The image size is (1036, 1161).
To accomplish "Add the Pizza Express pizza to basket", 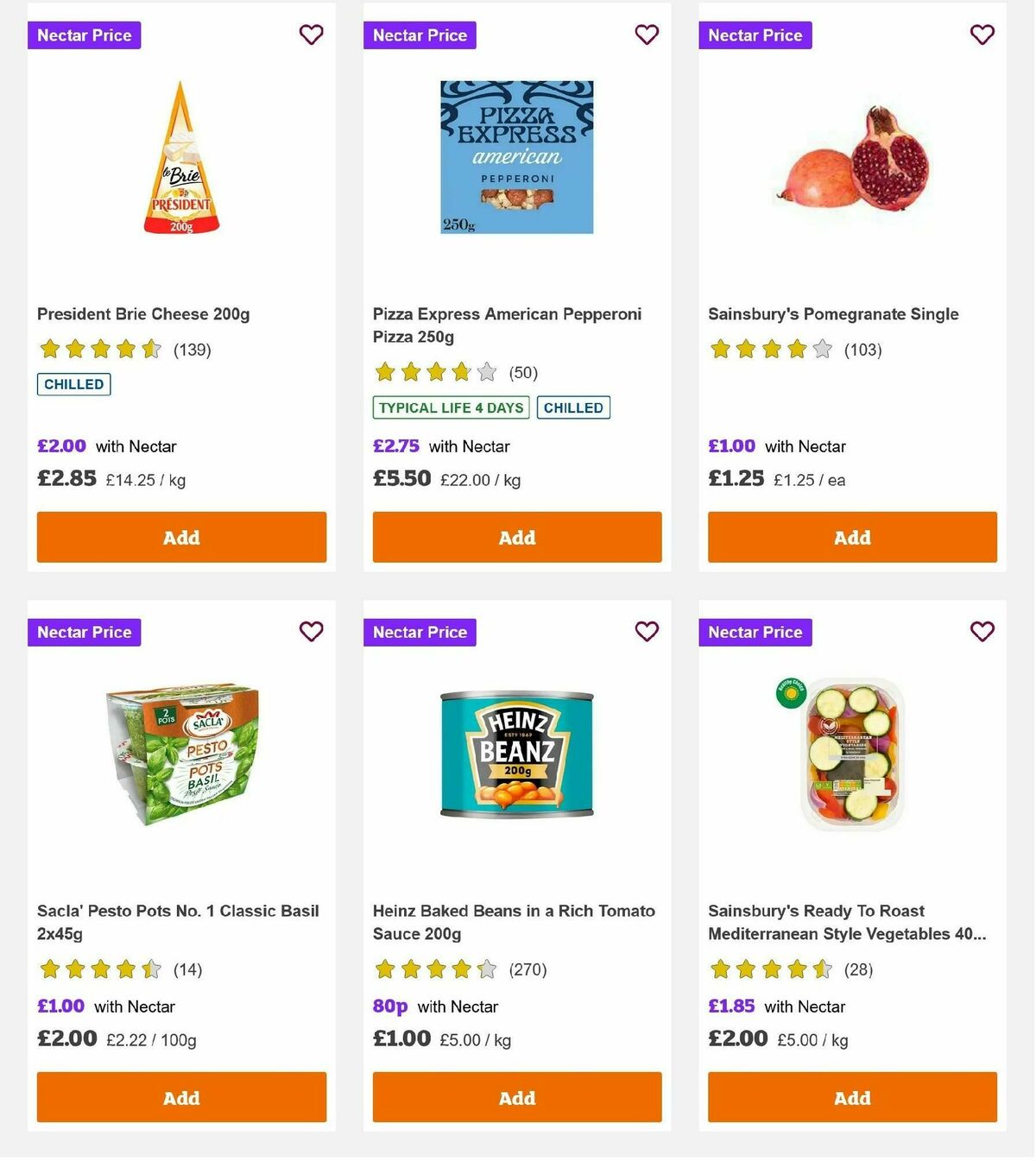I will [516, 537].
